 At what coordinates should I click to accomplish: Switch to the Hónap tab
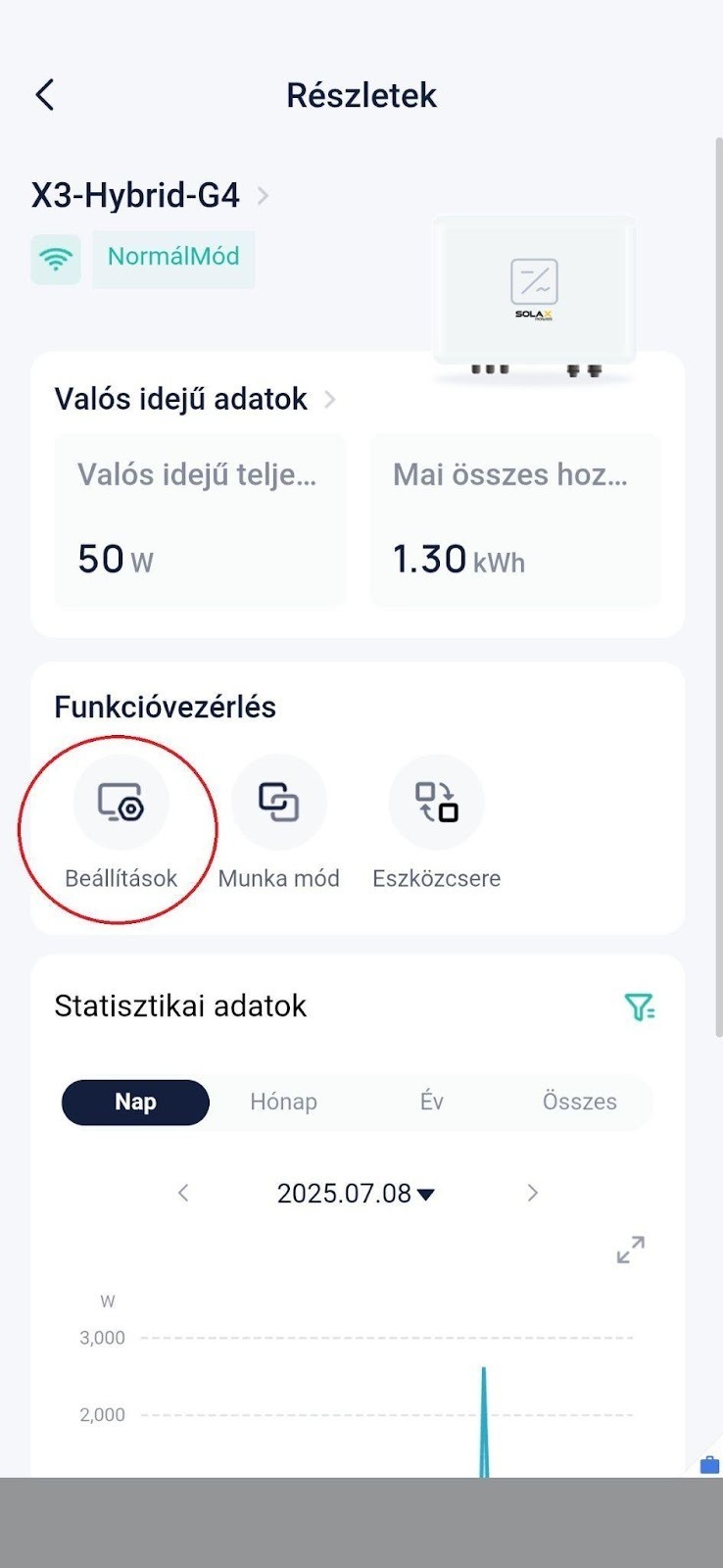(283, 1102)
